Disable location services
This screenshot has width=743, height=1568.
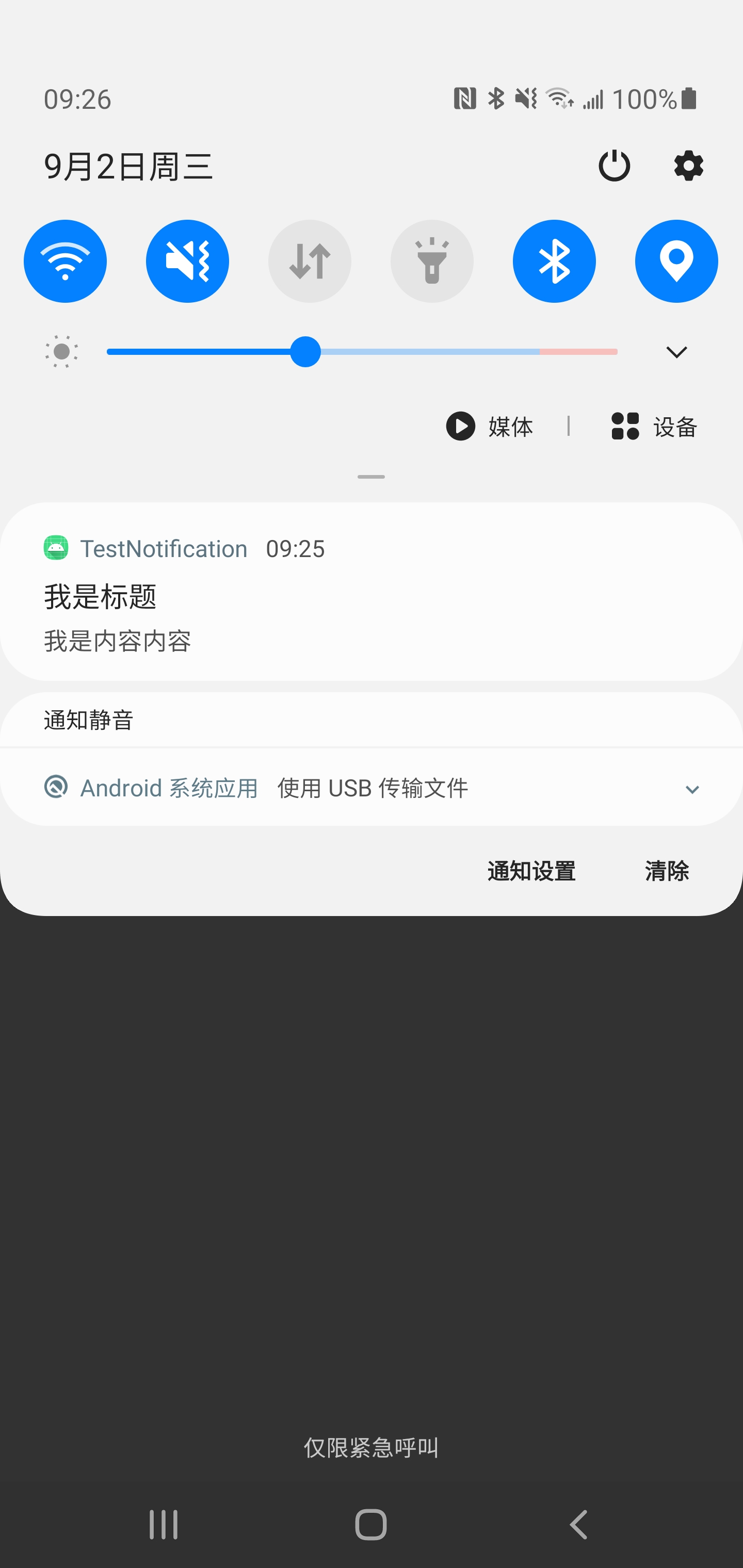(676, 260)
